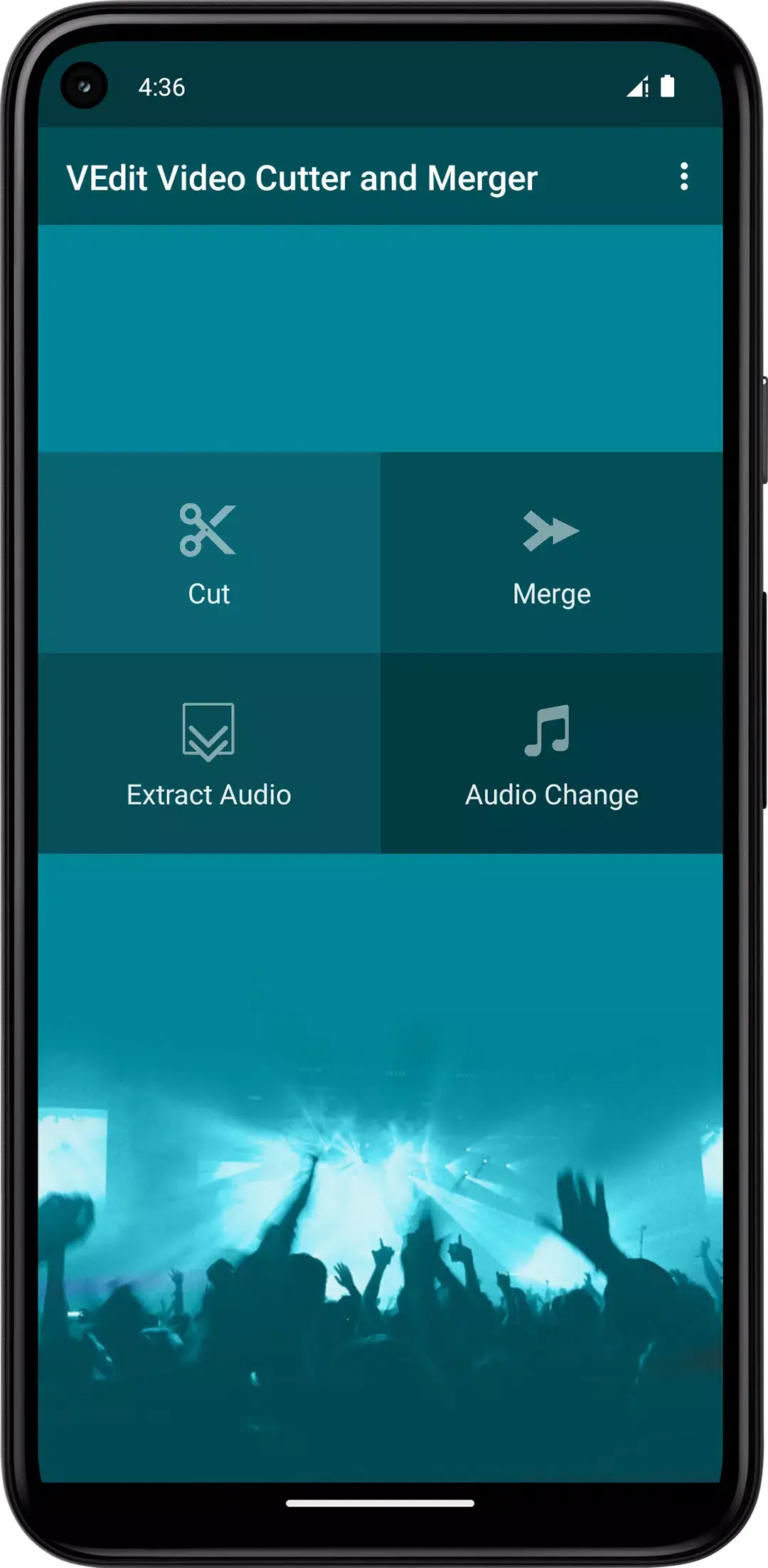The width and height of the screenshot is (768, 1568).
Task: Tap the signal strength indicator
Action: point(637,87)
